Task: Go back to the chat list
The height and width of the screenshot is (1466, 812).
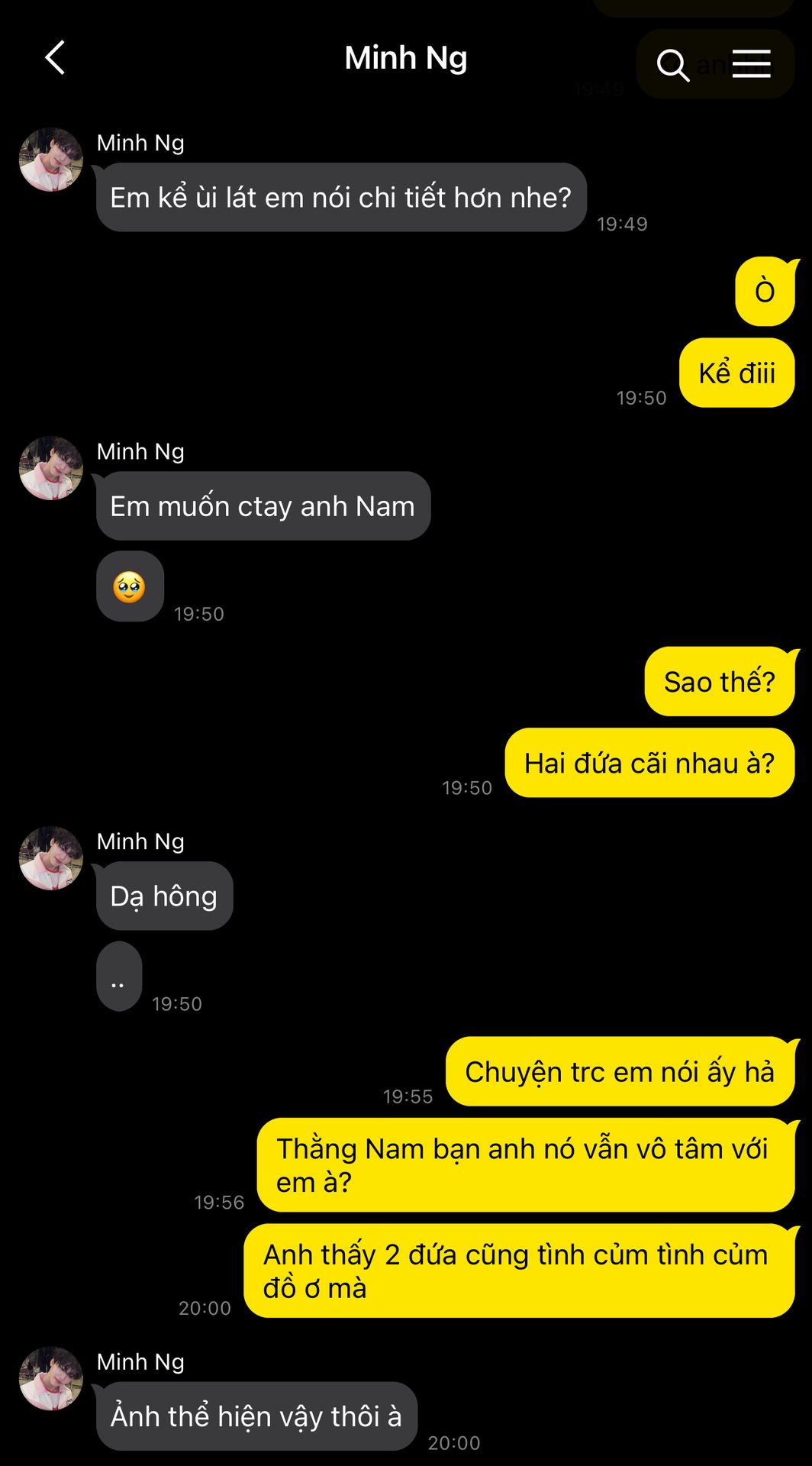Action: pos(55,58)
